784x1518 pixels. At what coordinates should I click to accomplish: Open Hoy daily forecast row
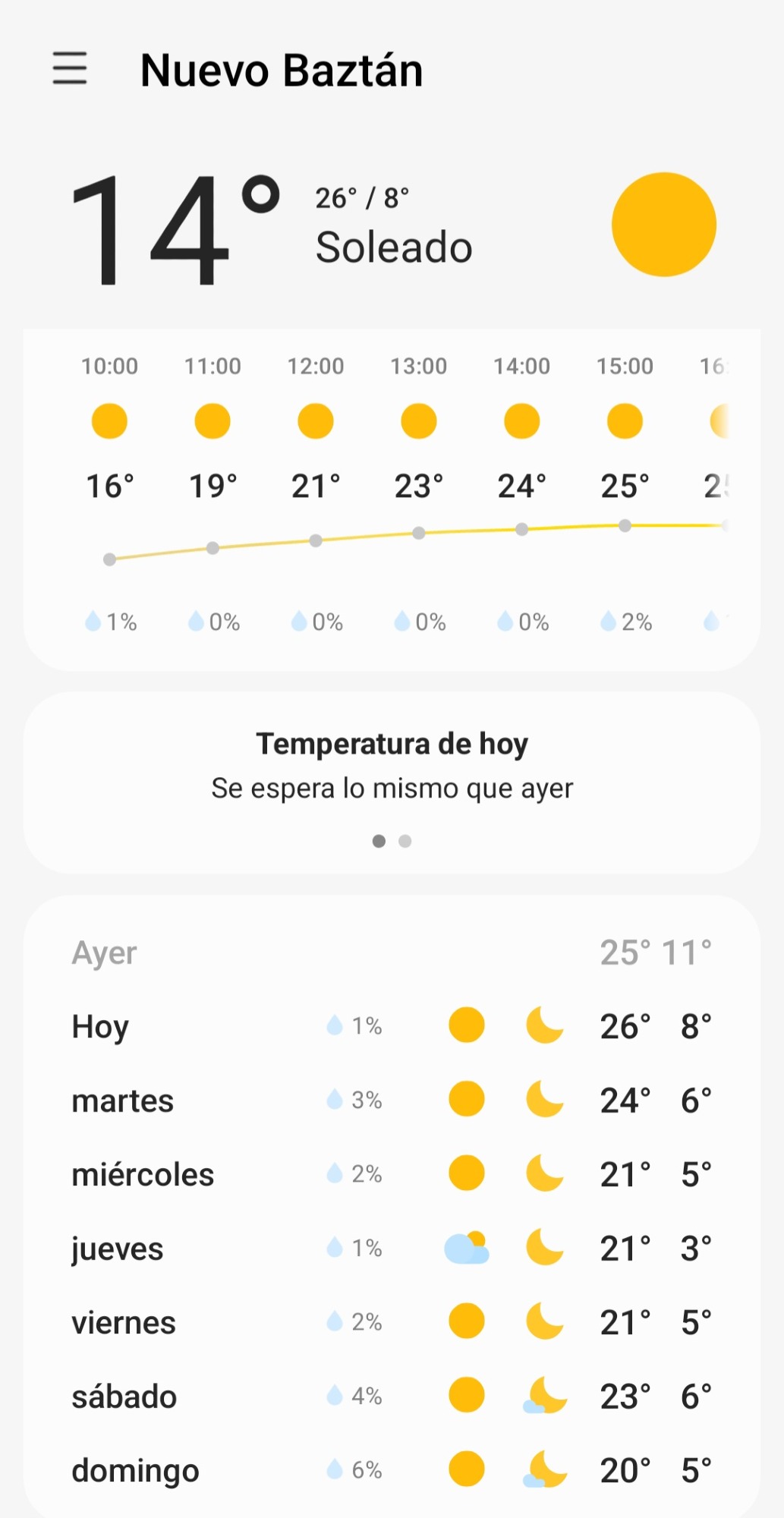(x=392, y=1026)
